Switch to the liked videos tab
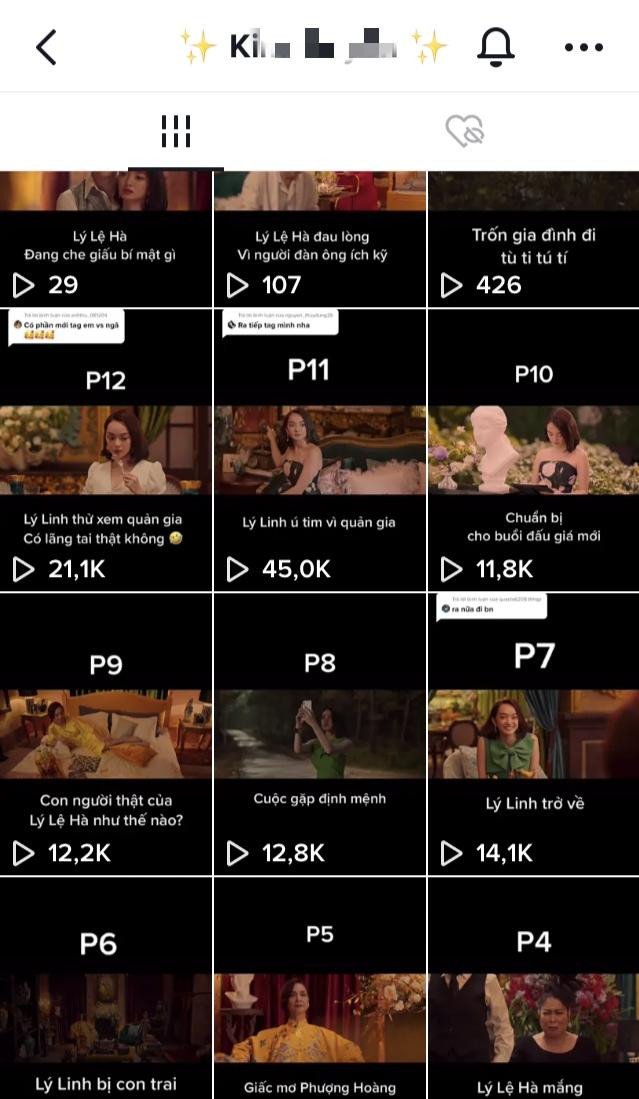This screenshot has width=639, height=1099. 464,131
